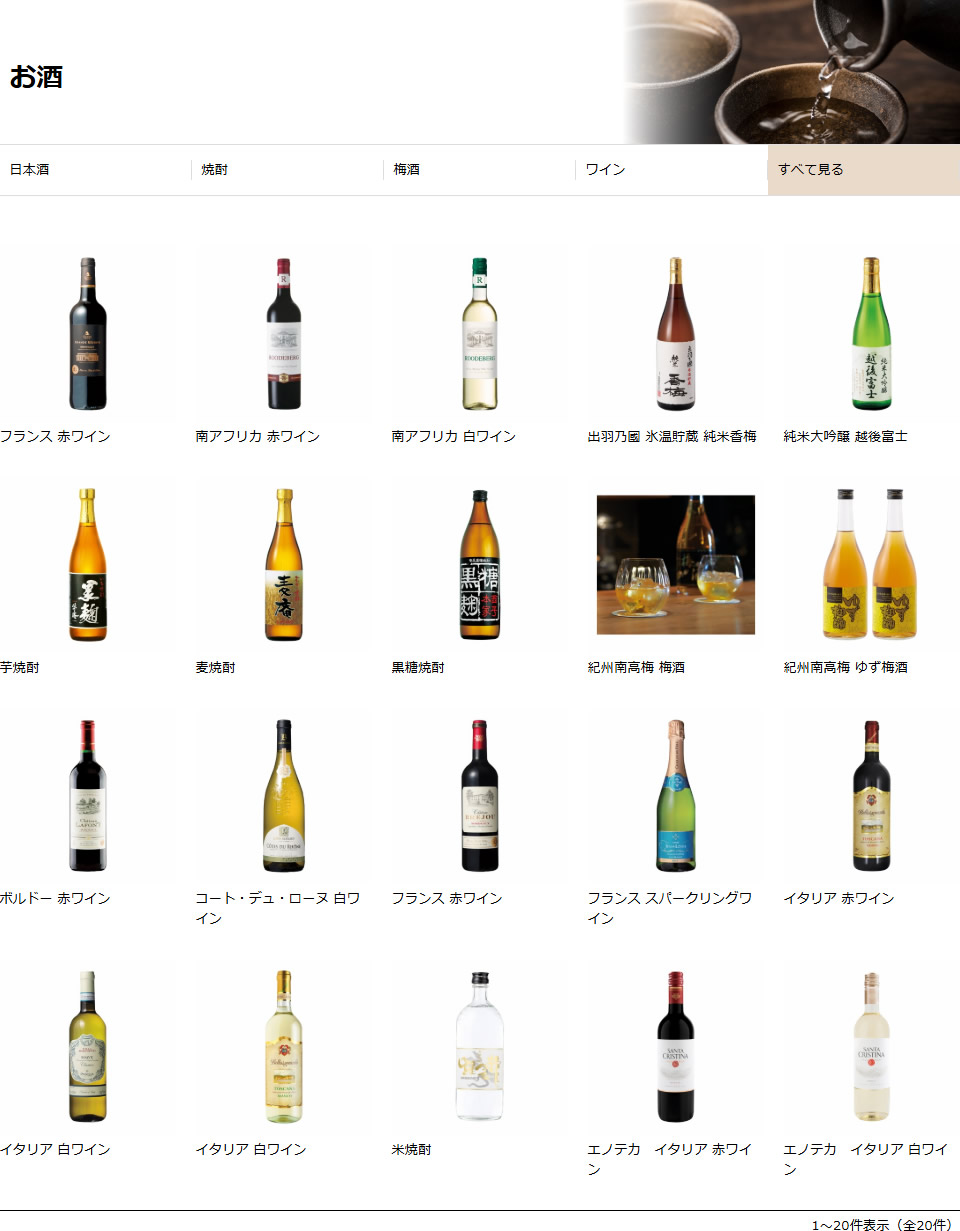
Task: Tap the すべて見る tab
Action: 811,170
